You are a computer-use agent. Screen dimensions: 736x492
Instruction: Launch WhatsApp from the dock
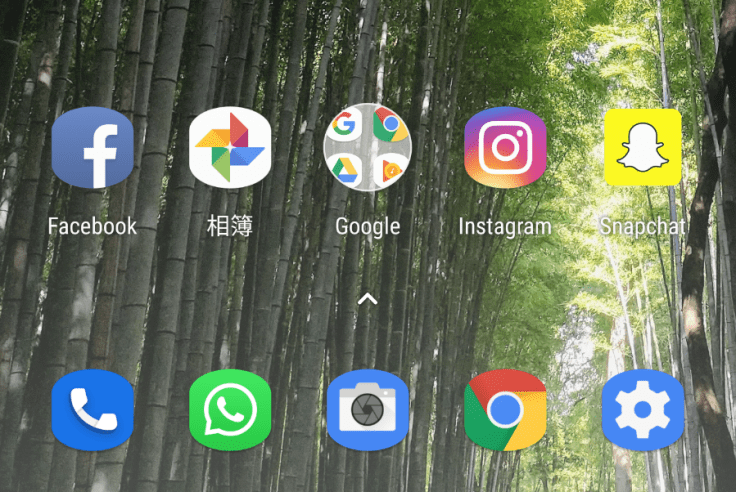(230, 410)
